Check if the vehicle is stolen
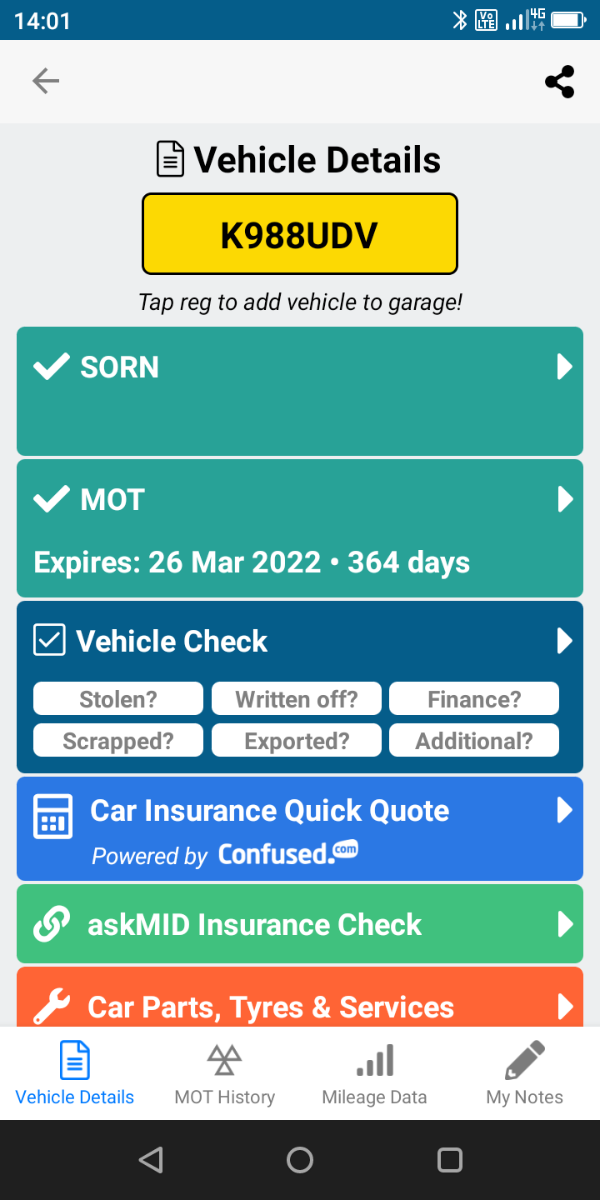600x1200 pixels. tap(118, 699)
